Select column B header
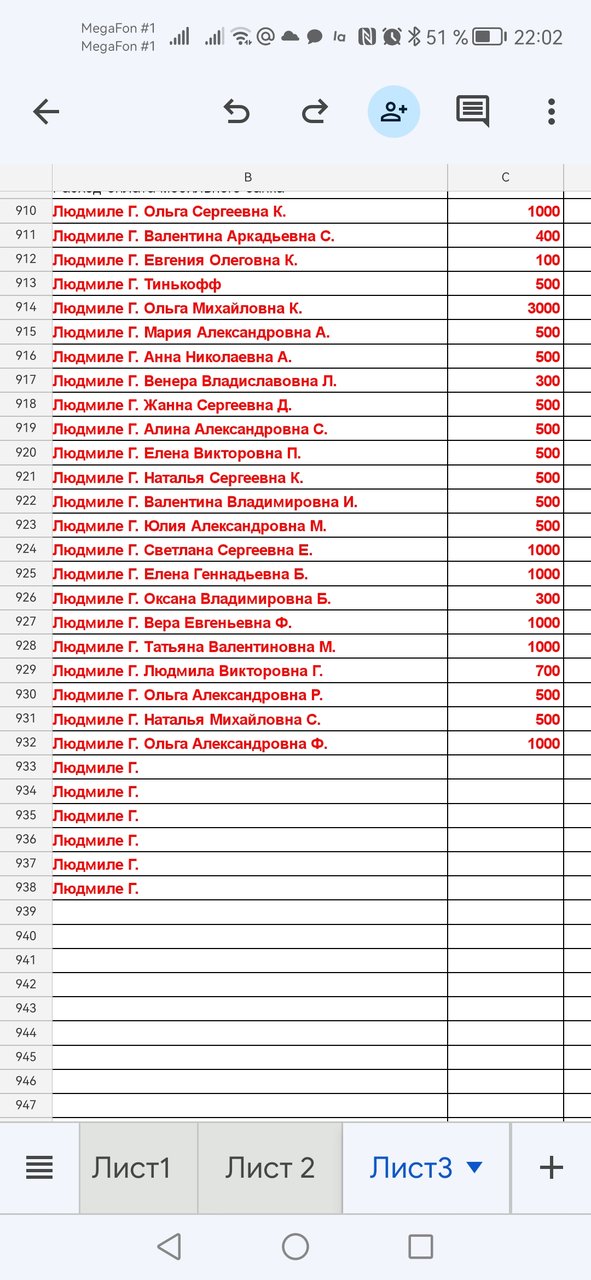 click(249, 177)
